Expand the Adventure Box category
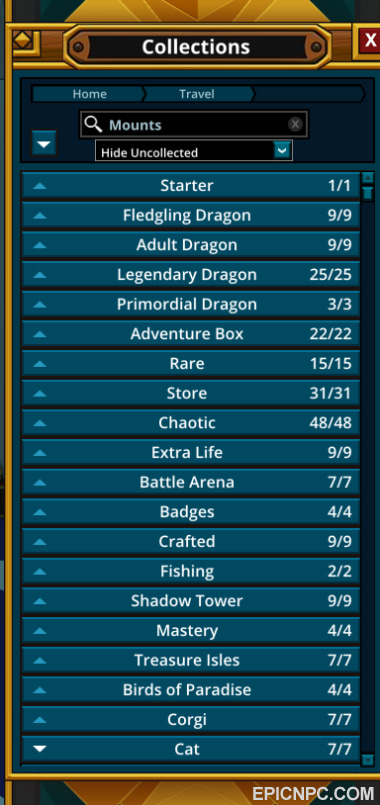This screenshot has width=380, height=805. tap(191, 334)
